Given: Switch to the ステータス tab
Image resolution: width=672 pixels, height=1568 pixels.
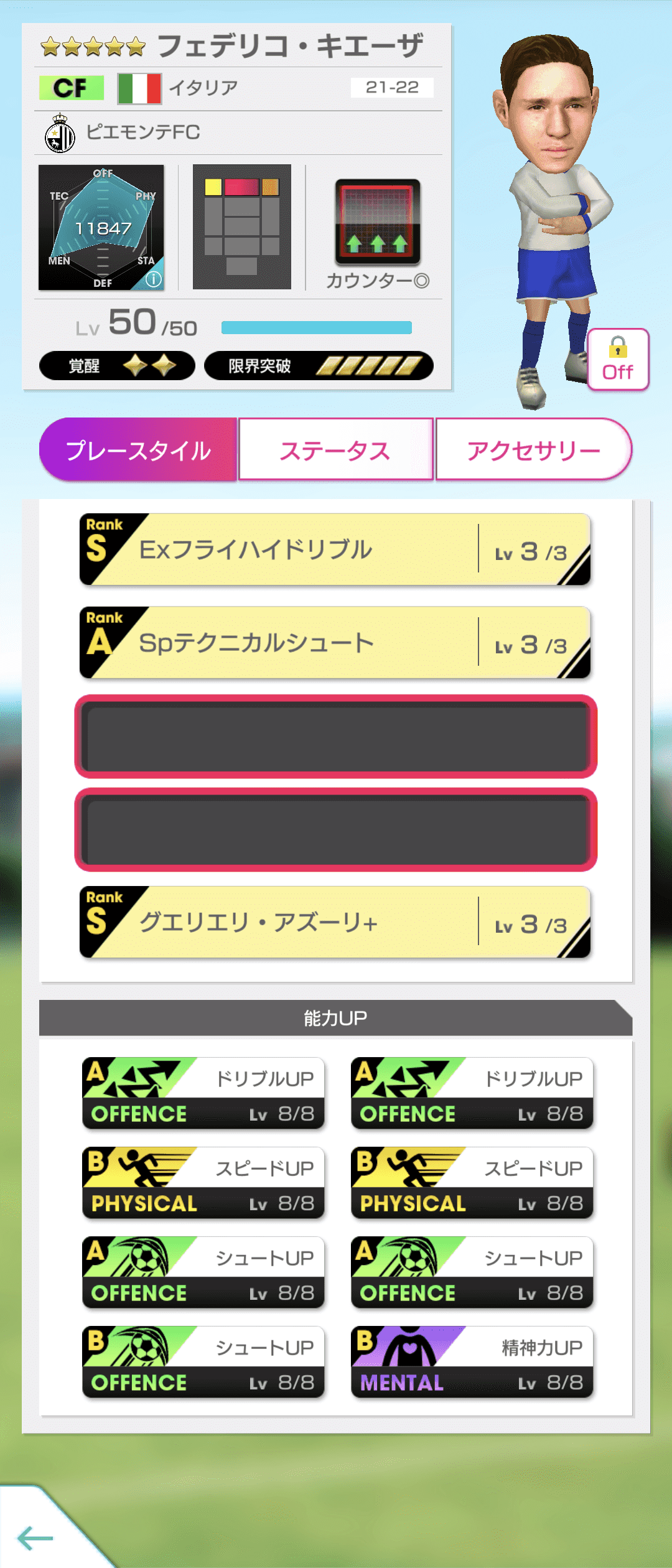Looking at the screenshot, I should [336, 450].
